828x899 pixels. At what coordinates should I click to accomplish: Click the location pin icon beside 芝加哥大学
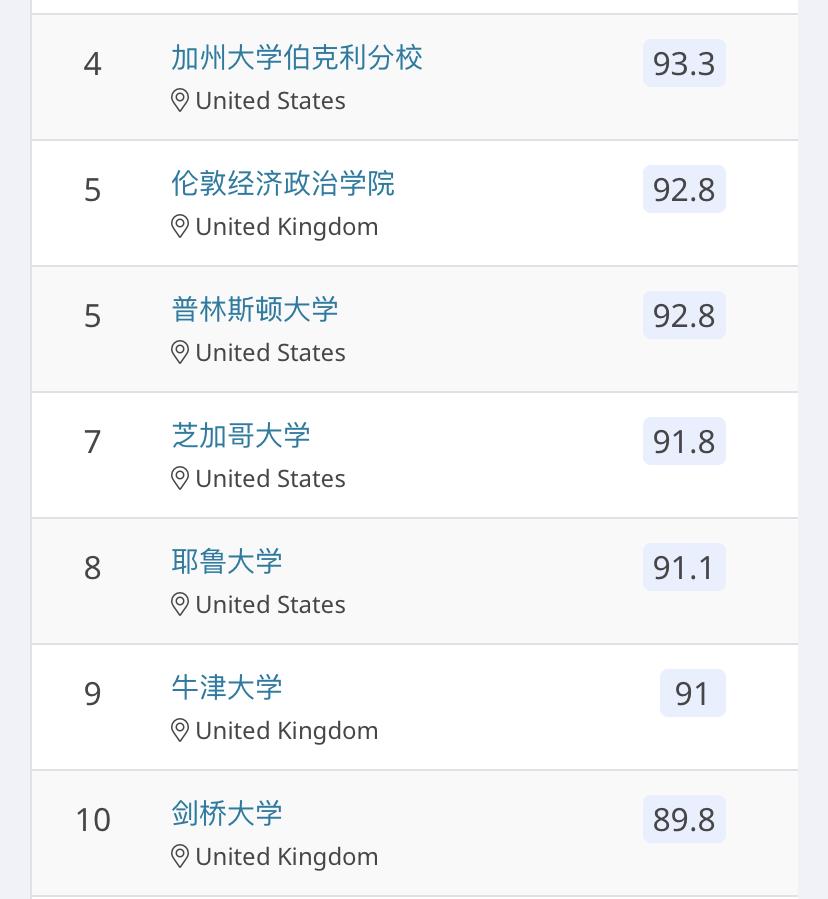[180, 478]
